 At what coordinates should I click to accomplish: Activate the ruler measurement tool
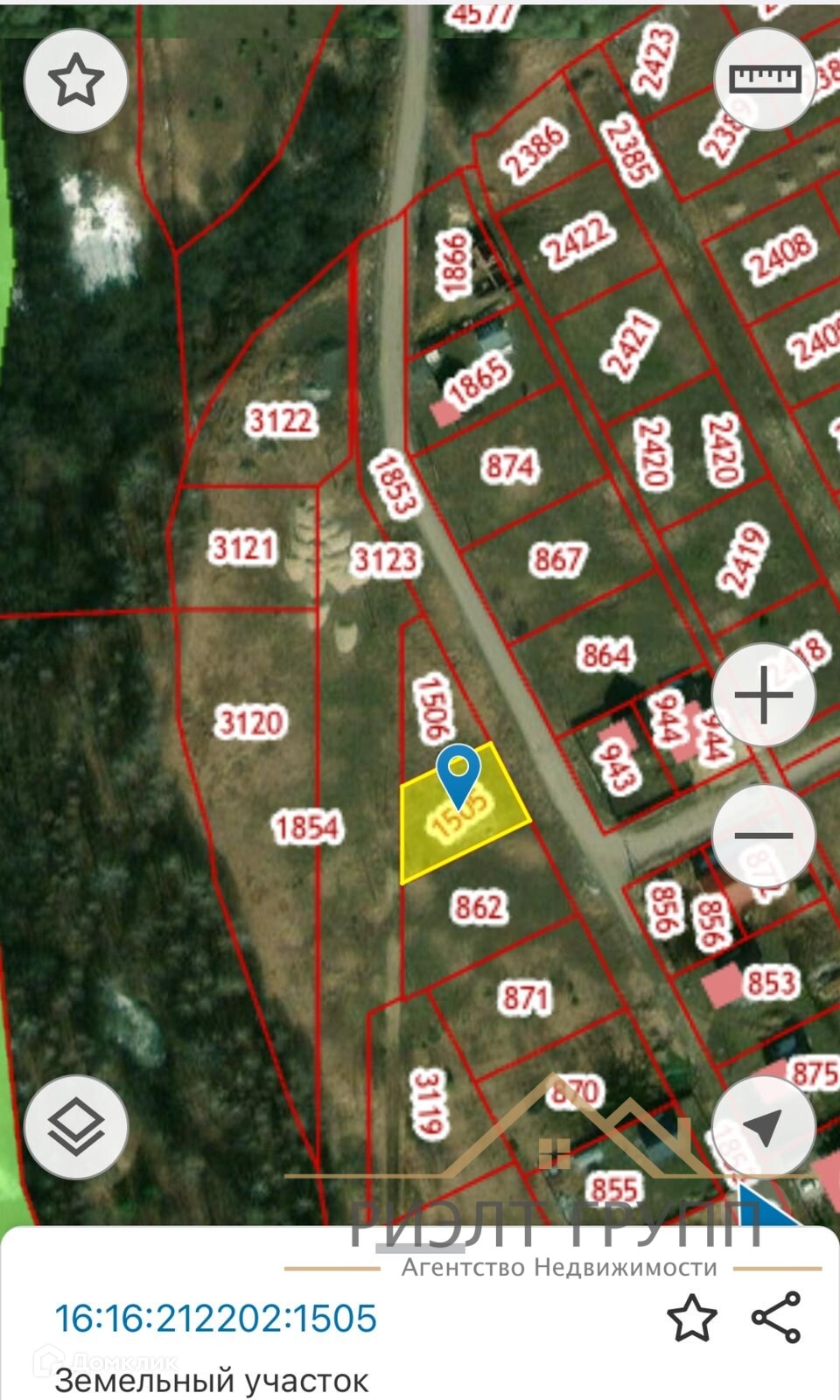click(x=766, y=79)
